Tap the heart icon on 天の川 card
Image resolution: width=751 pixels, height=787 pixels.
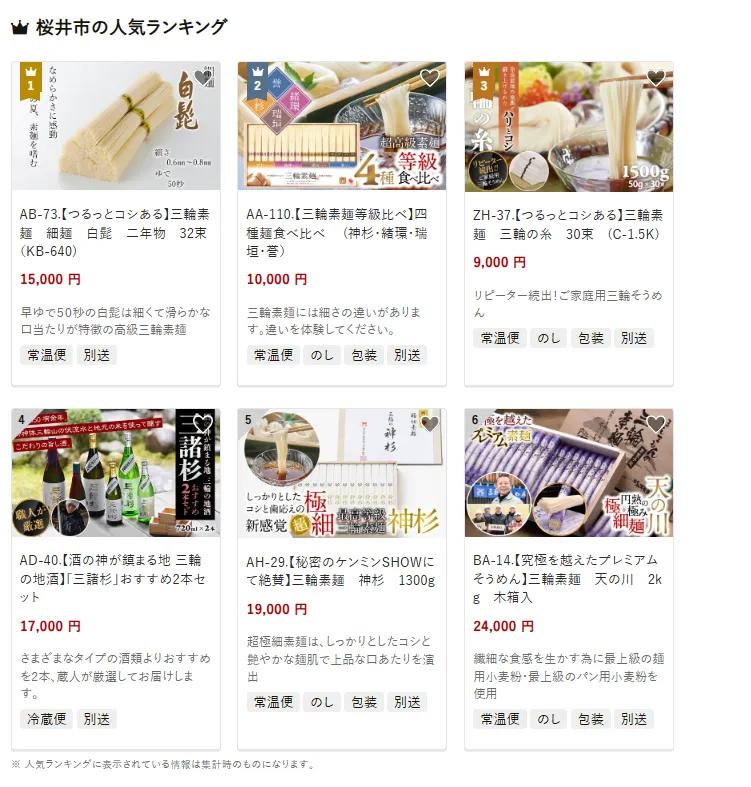coord(656,424)
